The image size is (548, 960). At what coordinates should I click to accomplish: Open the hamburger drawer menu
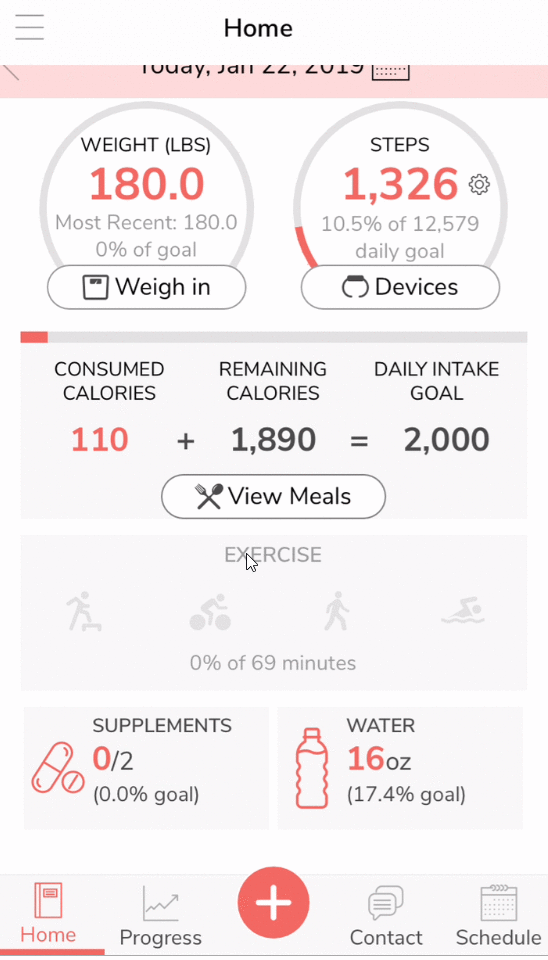(x=29, y=27)
